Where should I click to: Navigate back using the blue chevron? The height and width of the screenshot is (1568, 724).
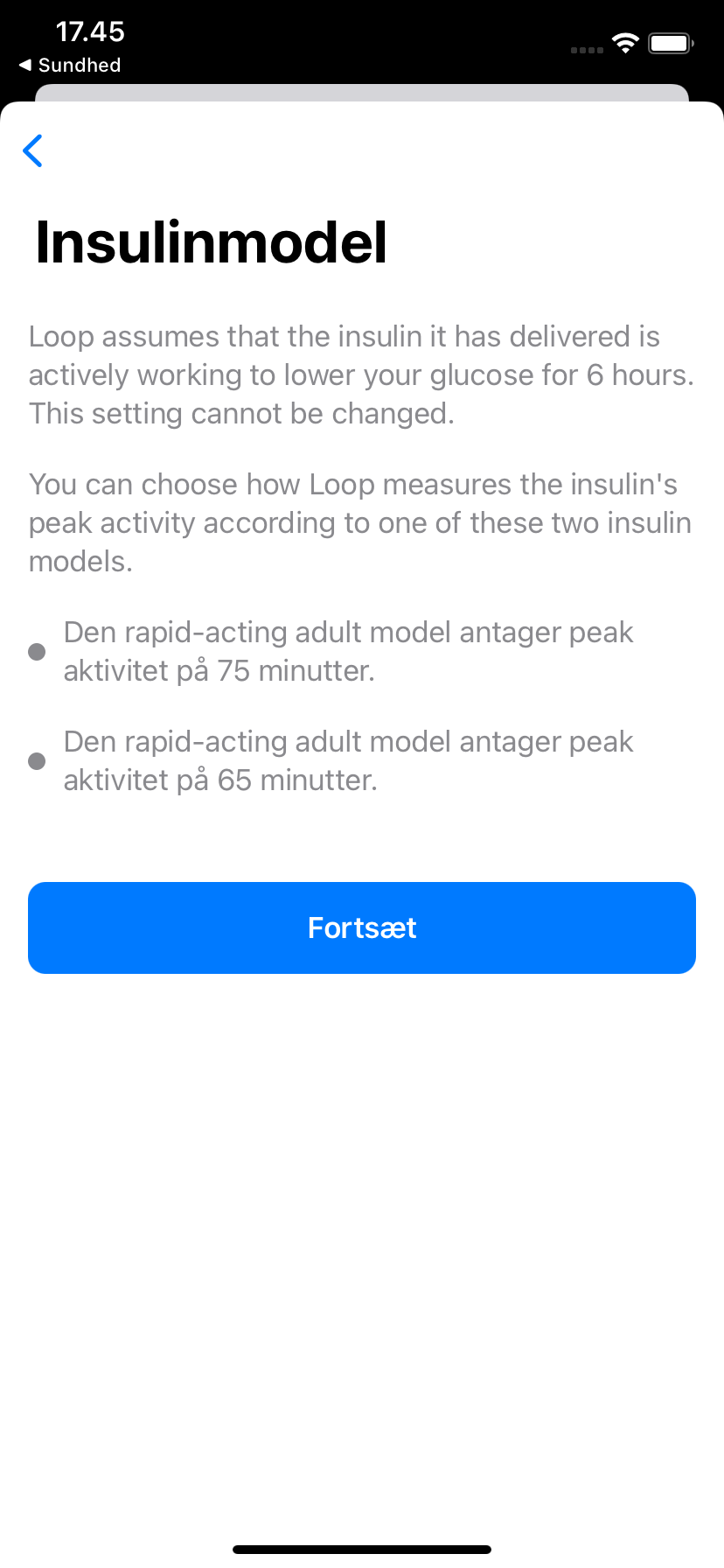click(32, 150)
